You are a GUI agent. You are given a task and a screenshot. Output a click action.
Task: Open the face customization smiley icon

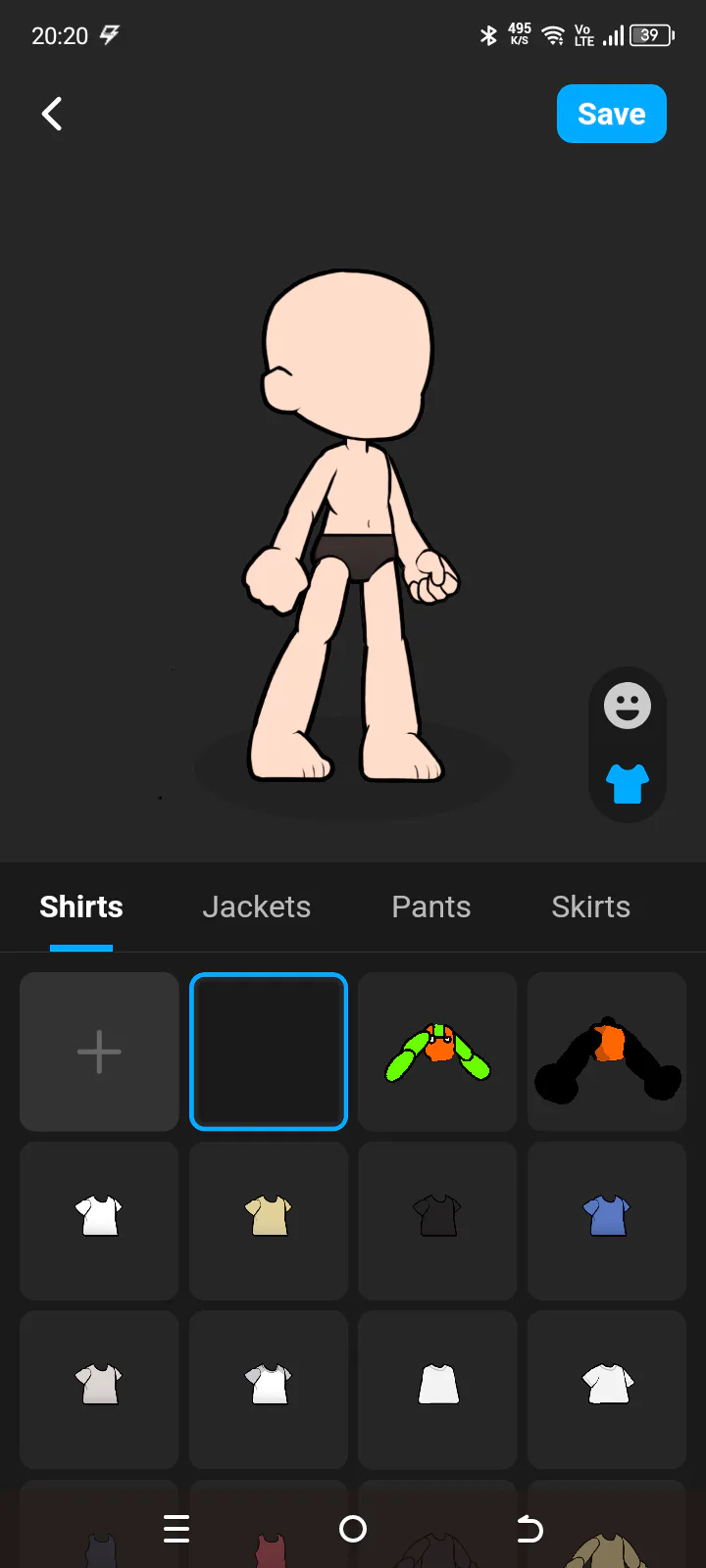627,706
